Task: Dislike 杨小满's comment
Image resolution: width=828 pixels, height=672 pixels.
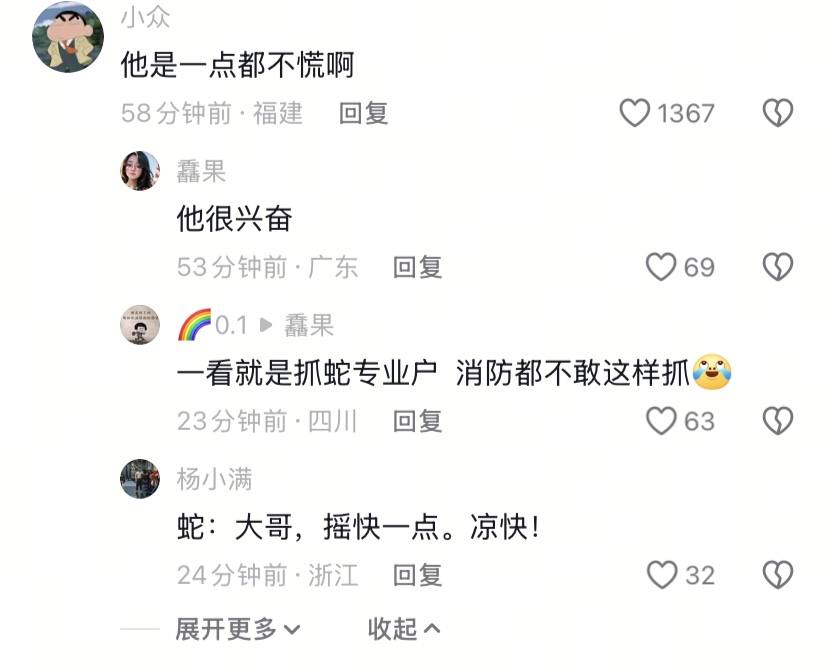Action: point(778,575)
